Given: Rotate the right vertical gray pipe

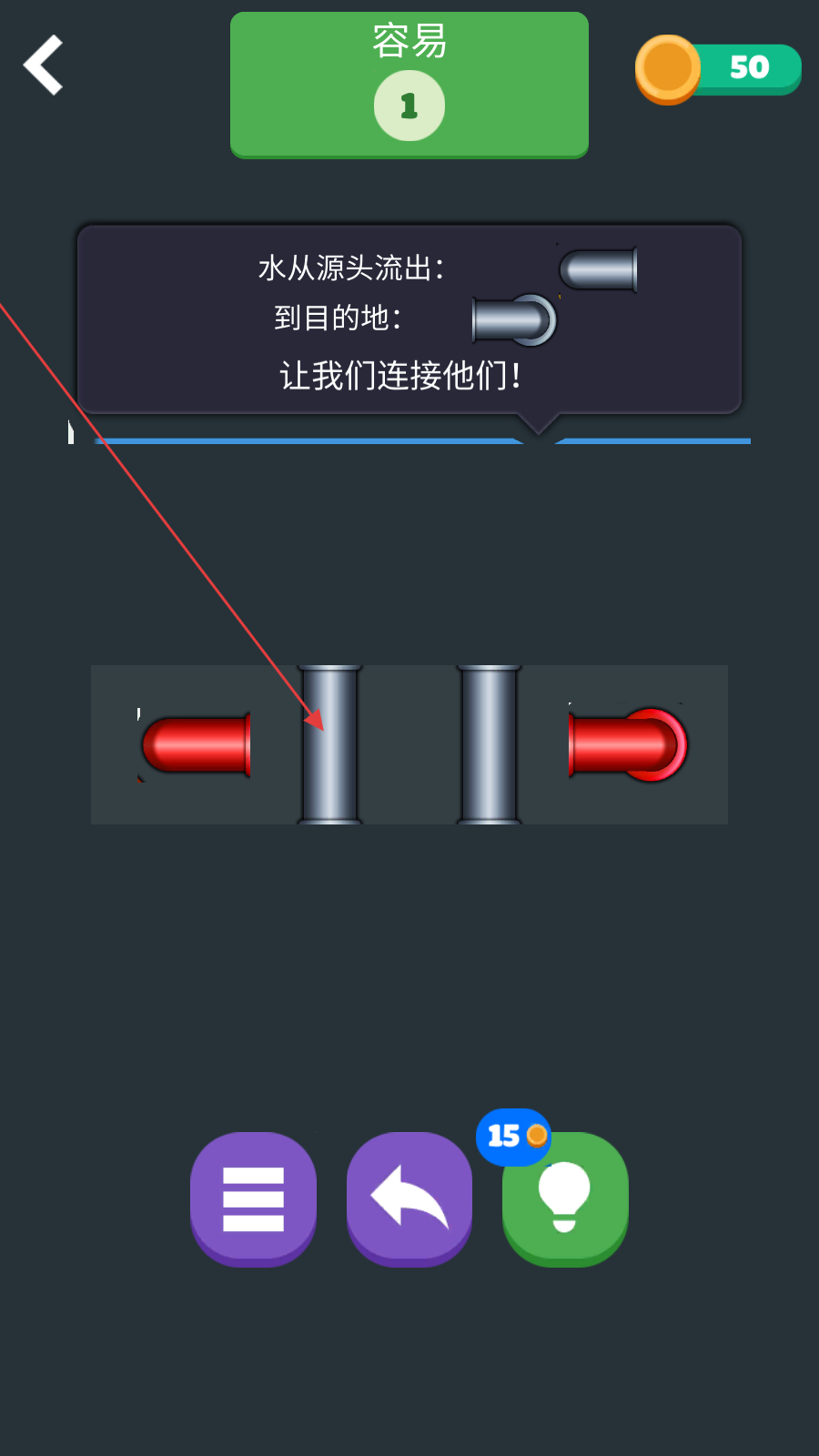Looking at the screenshot, I should 490,744.
